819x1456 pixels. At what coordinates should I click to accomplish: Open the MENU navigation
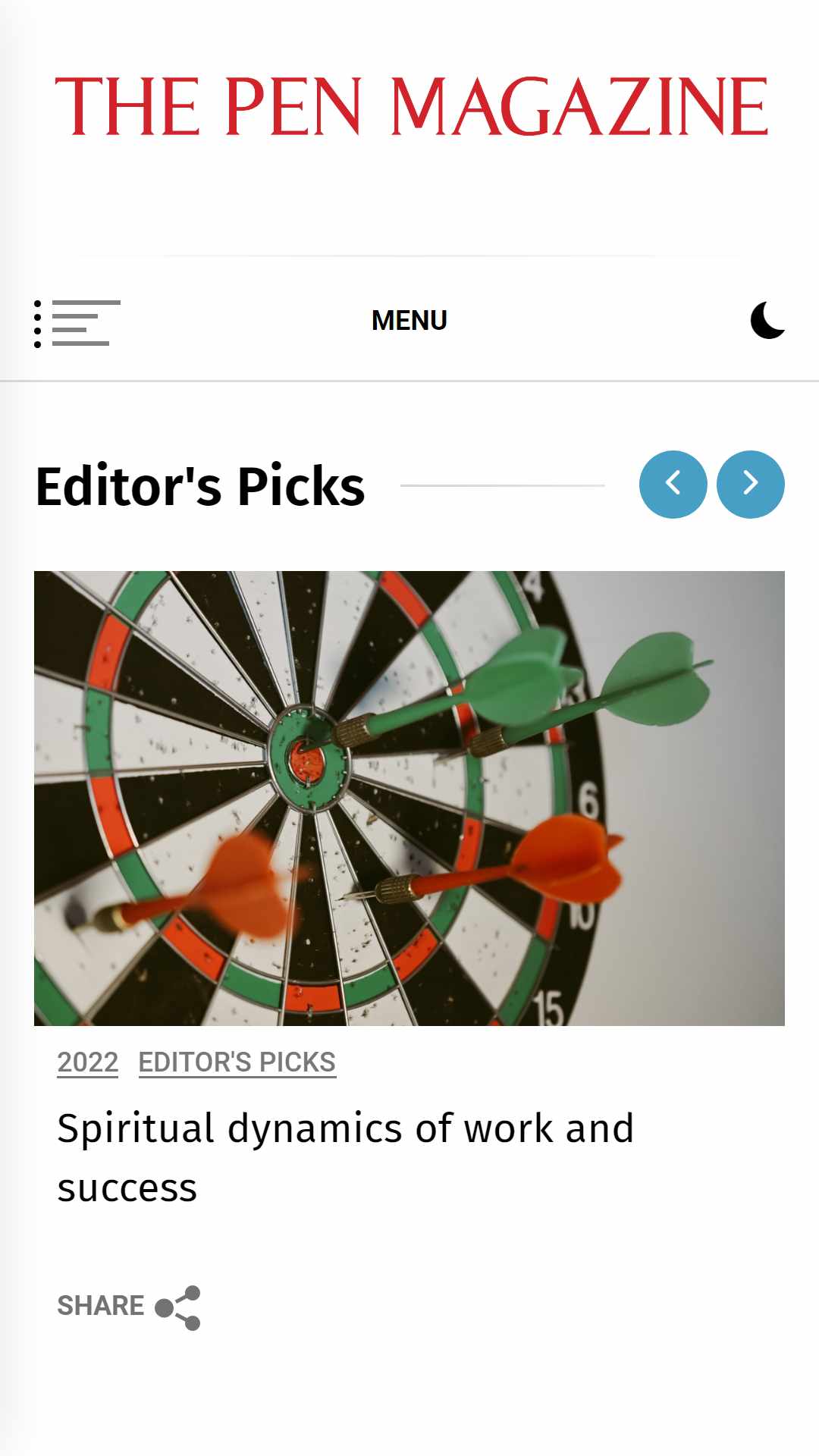409,321
